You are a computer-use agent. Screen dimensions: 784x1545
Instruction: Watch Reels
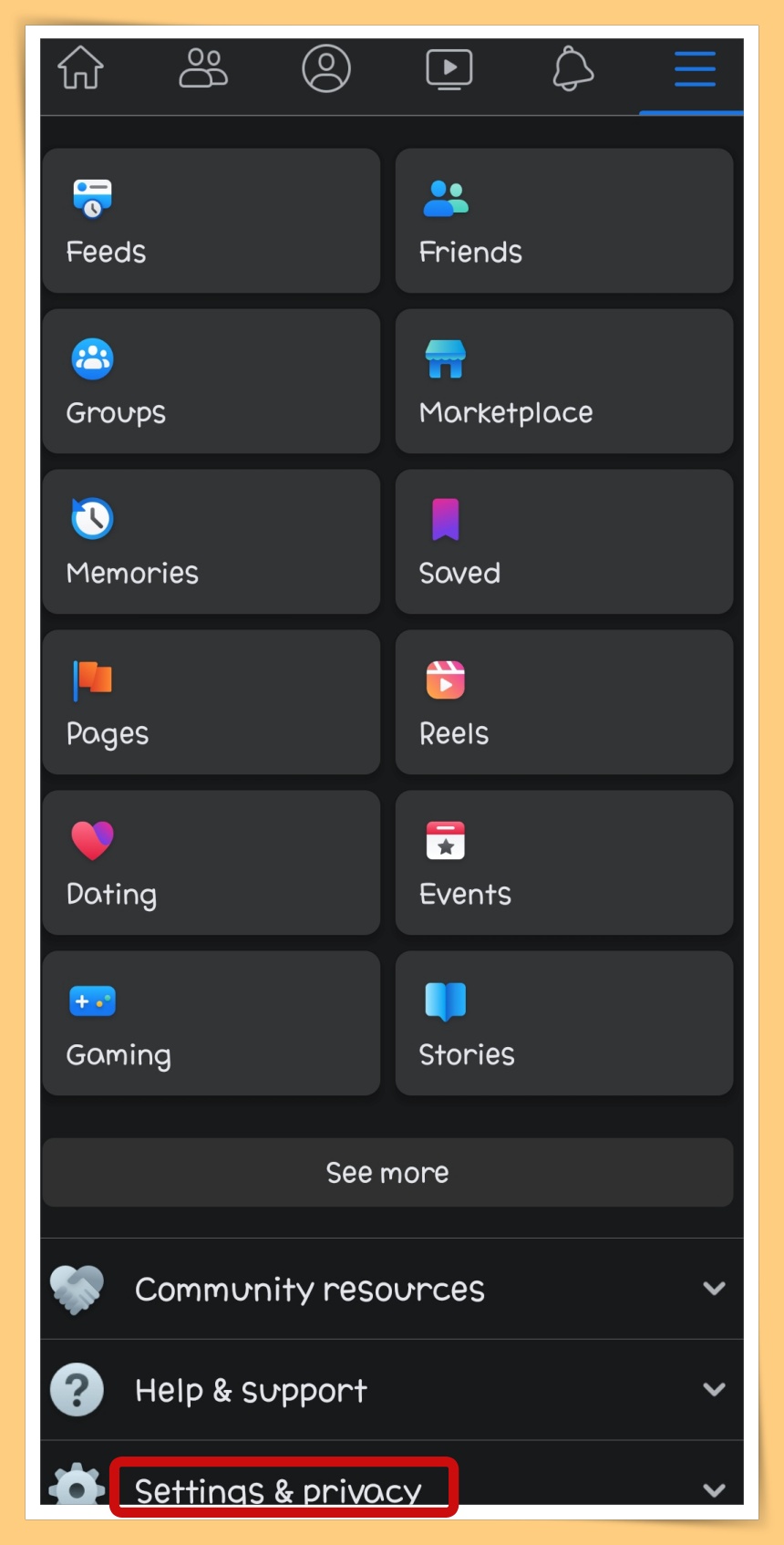coord(564,702)
